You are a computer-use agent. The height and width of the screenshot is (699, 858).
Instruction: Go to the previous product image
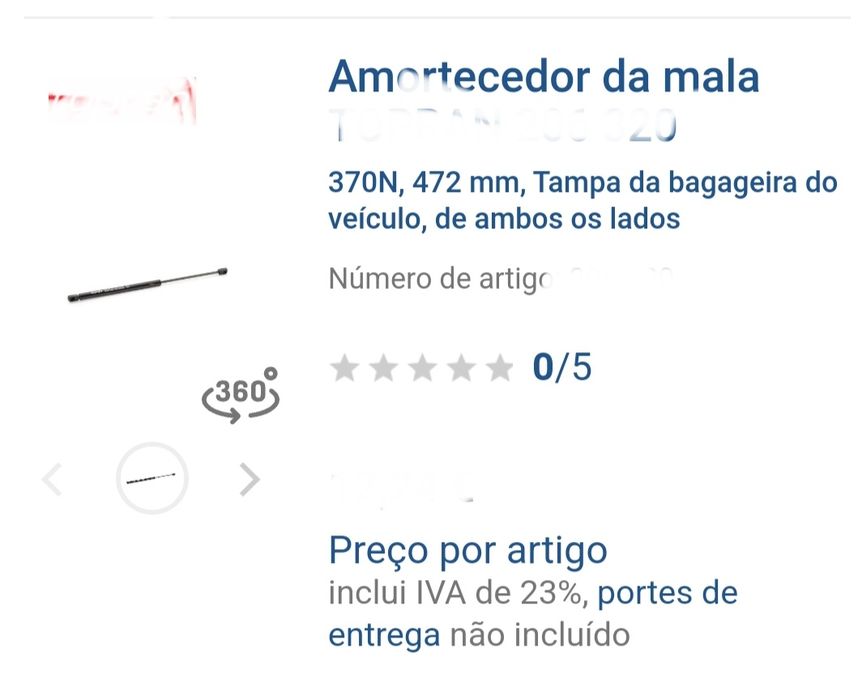pyautogui.click(x=52, y=480)
